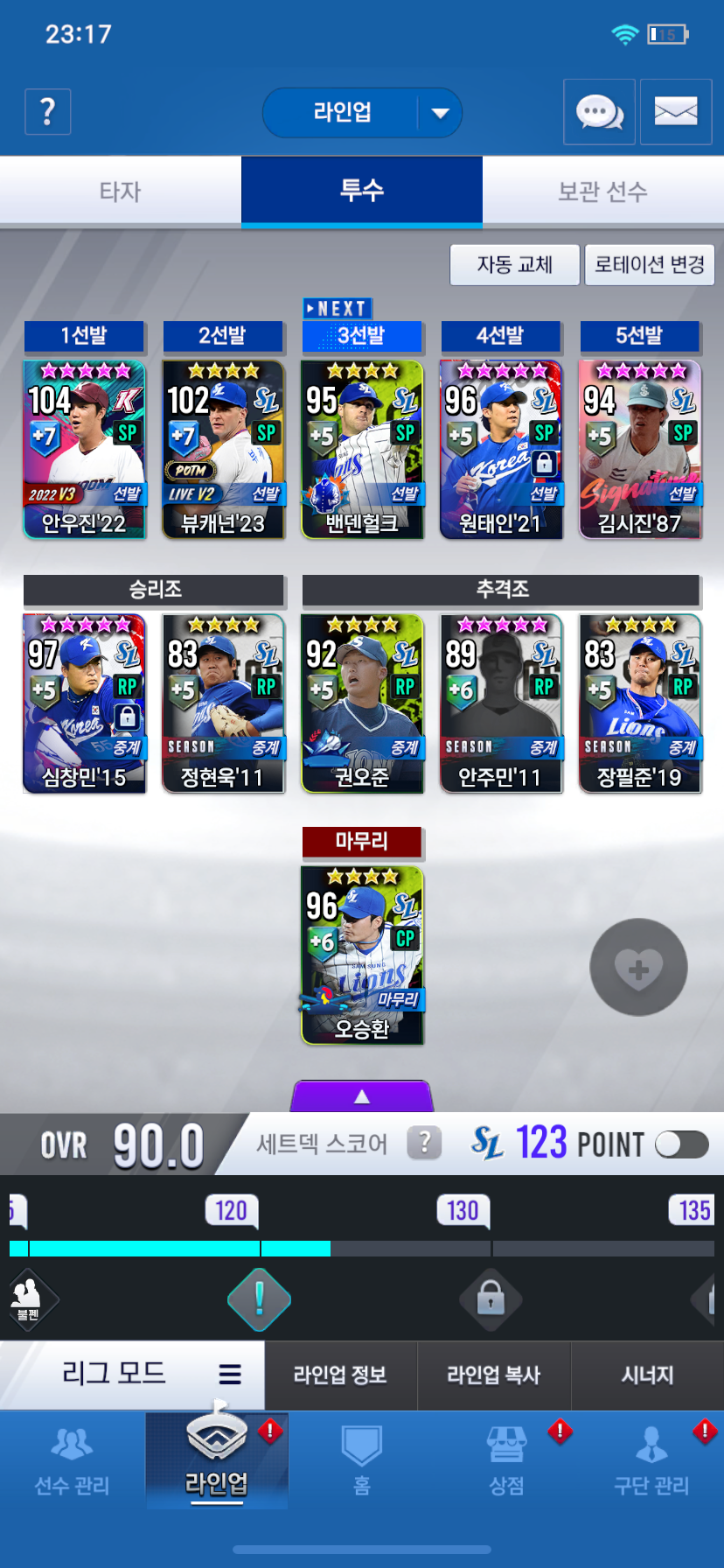The height and width of the screenshot is (1568, 724).
Task: Go to the 상점 tab
Action: [x=507, y=1459]
